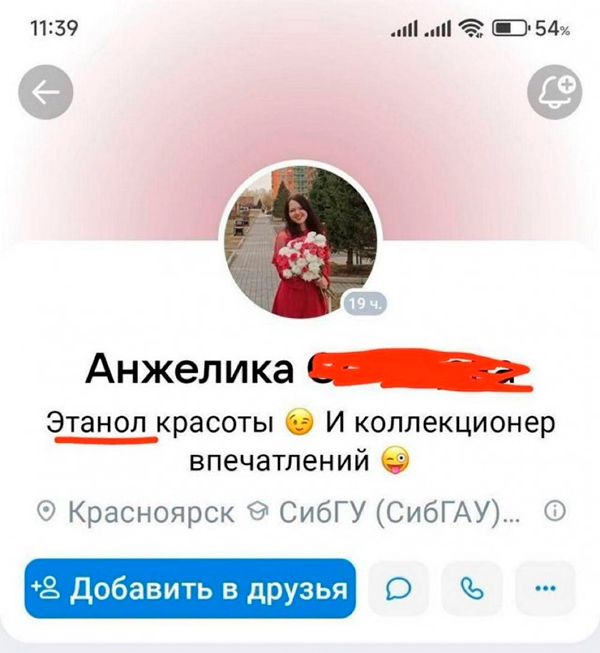Open message chat with Анжелика

399,588
